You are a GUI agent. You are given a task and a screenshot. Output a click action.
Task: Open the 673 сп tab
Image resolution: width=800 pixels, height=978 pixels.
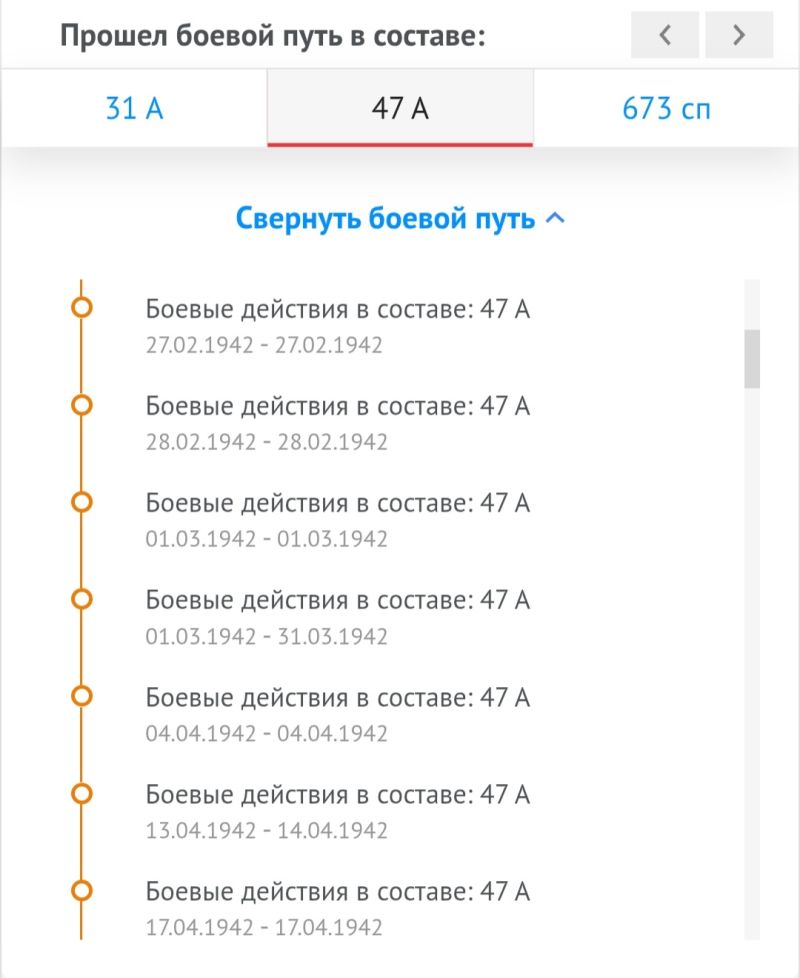click(x=667, y=109)
